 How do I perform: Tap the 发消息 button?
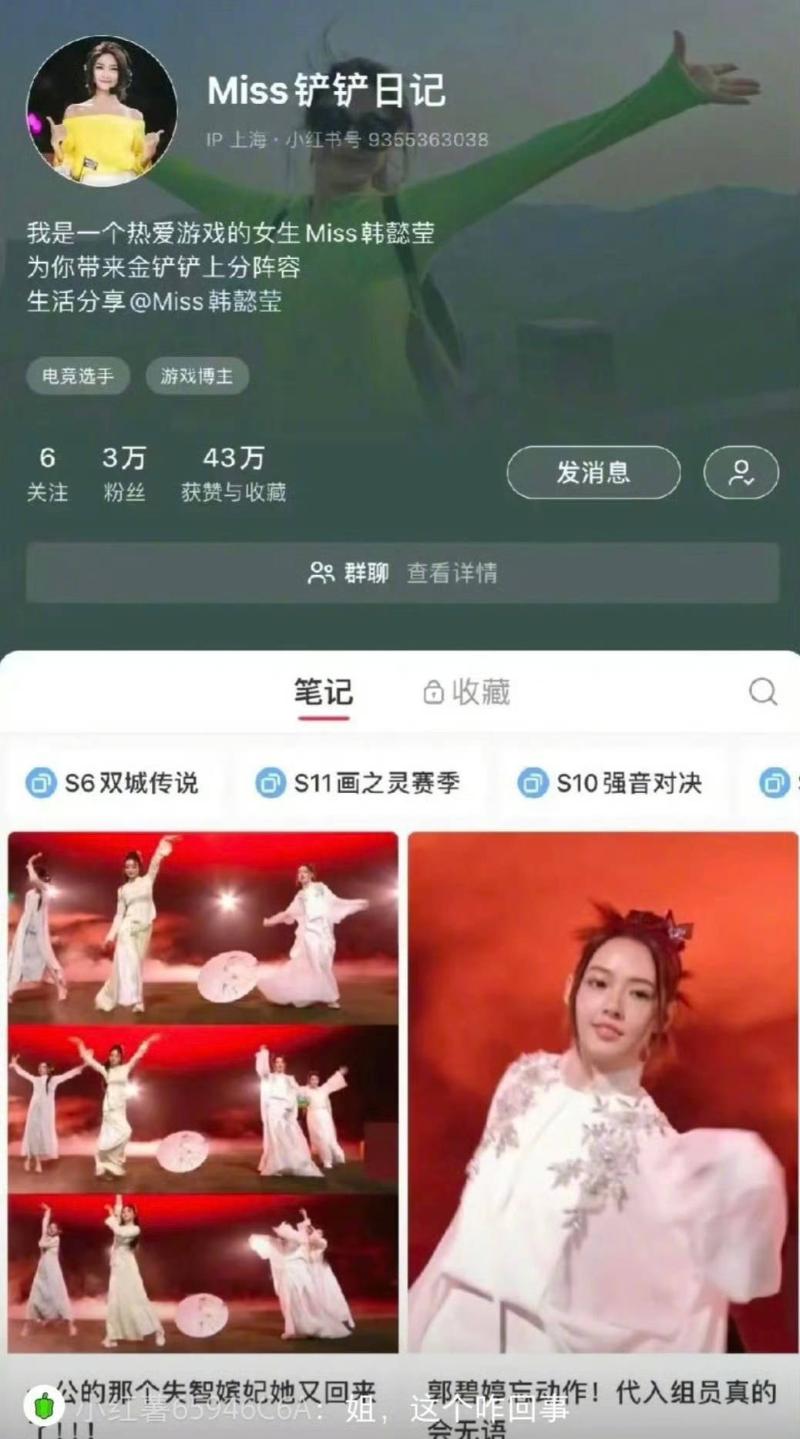593,473
